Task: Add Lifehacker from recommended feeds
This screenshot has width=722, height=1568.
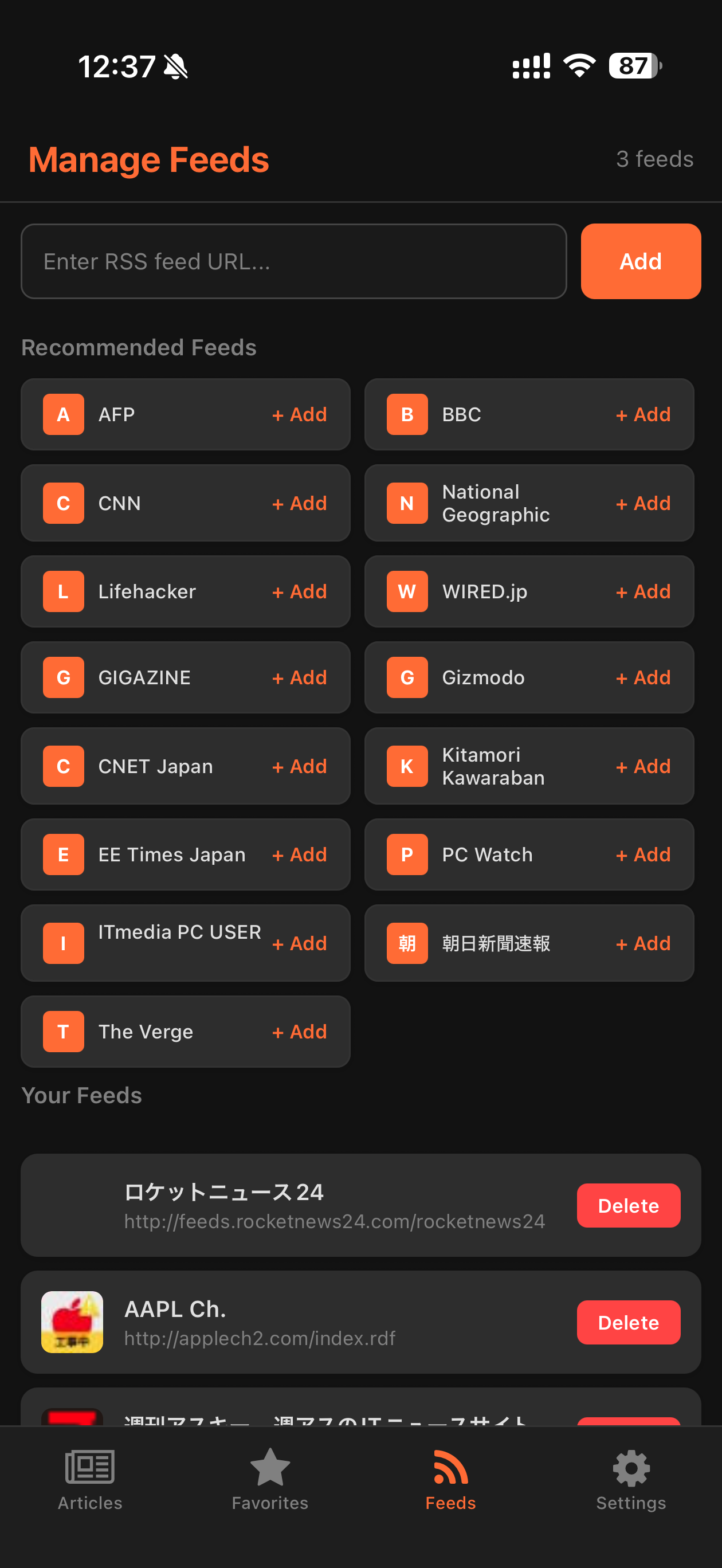Action: [299, 591]
